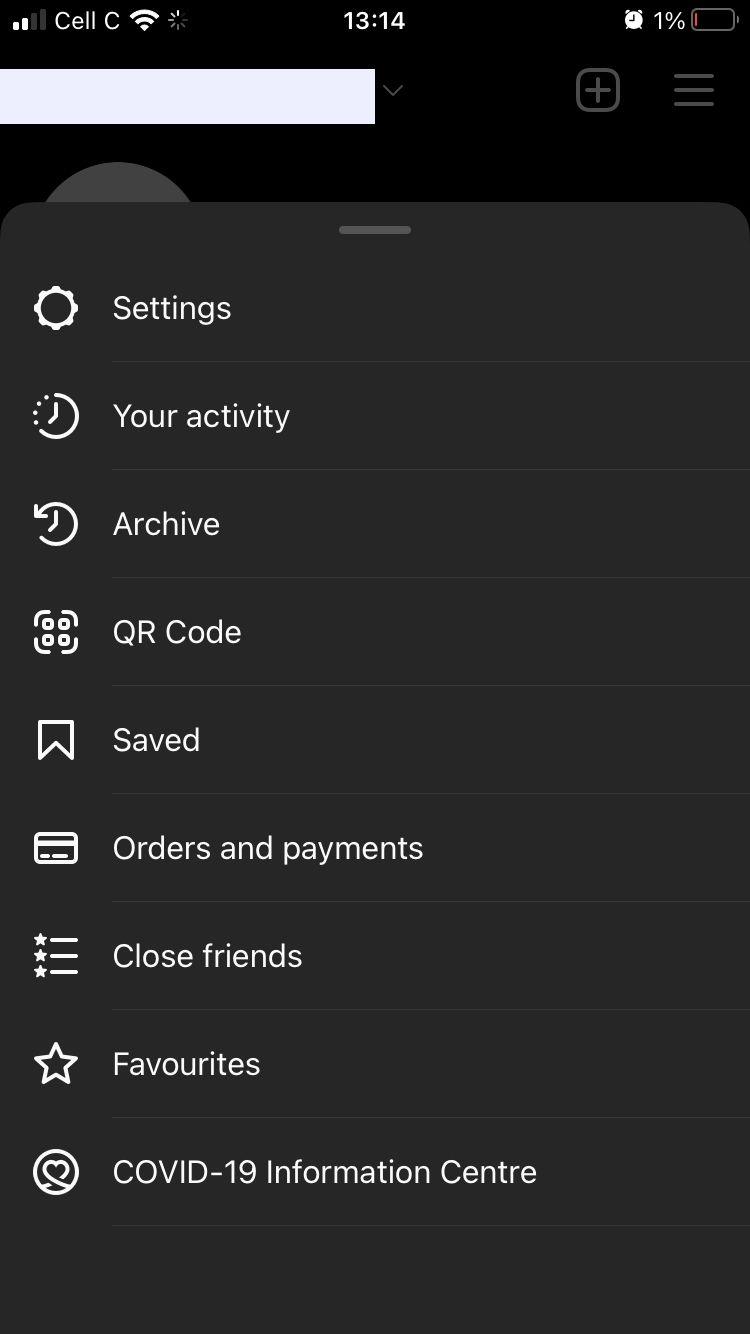This screenshot has height=1334, width=750.
Task: View Saved posts
Action: (375, 740)
